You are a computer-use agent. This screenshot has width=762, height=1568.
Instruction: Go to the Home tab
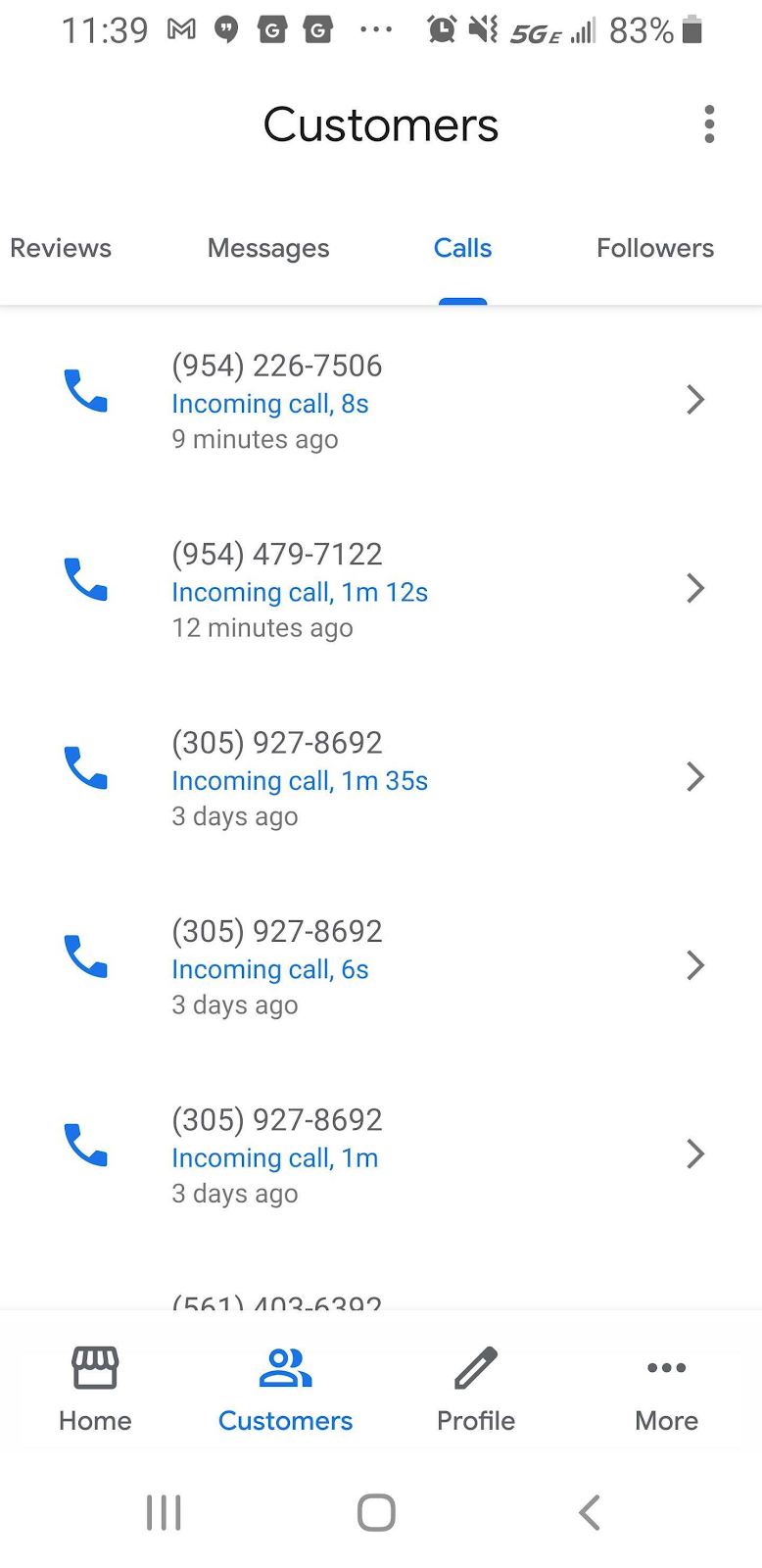[95, 1388]
